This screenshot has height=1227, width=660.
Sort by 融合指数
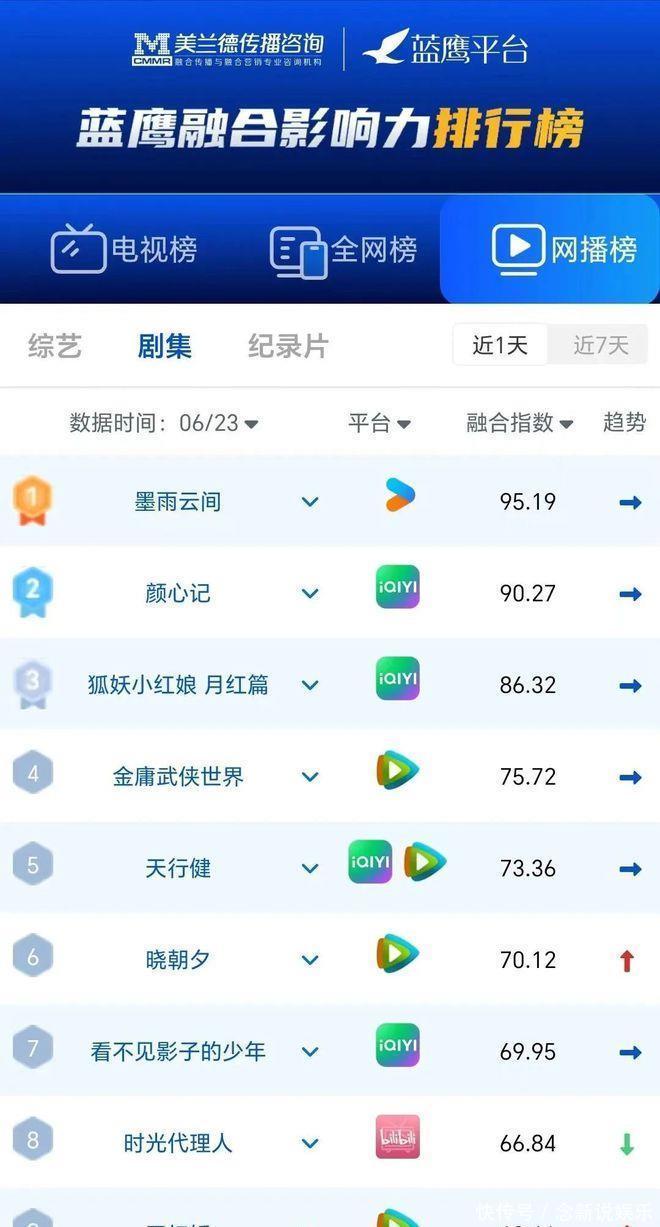coord(519,423)
